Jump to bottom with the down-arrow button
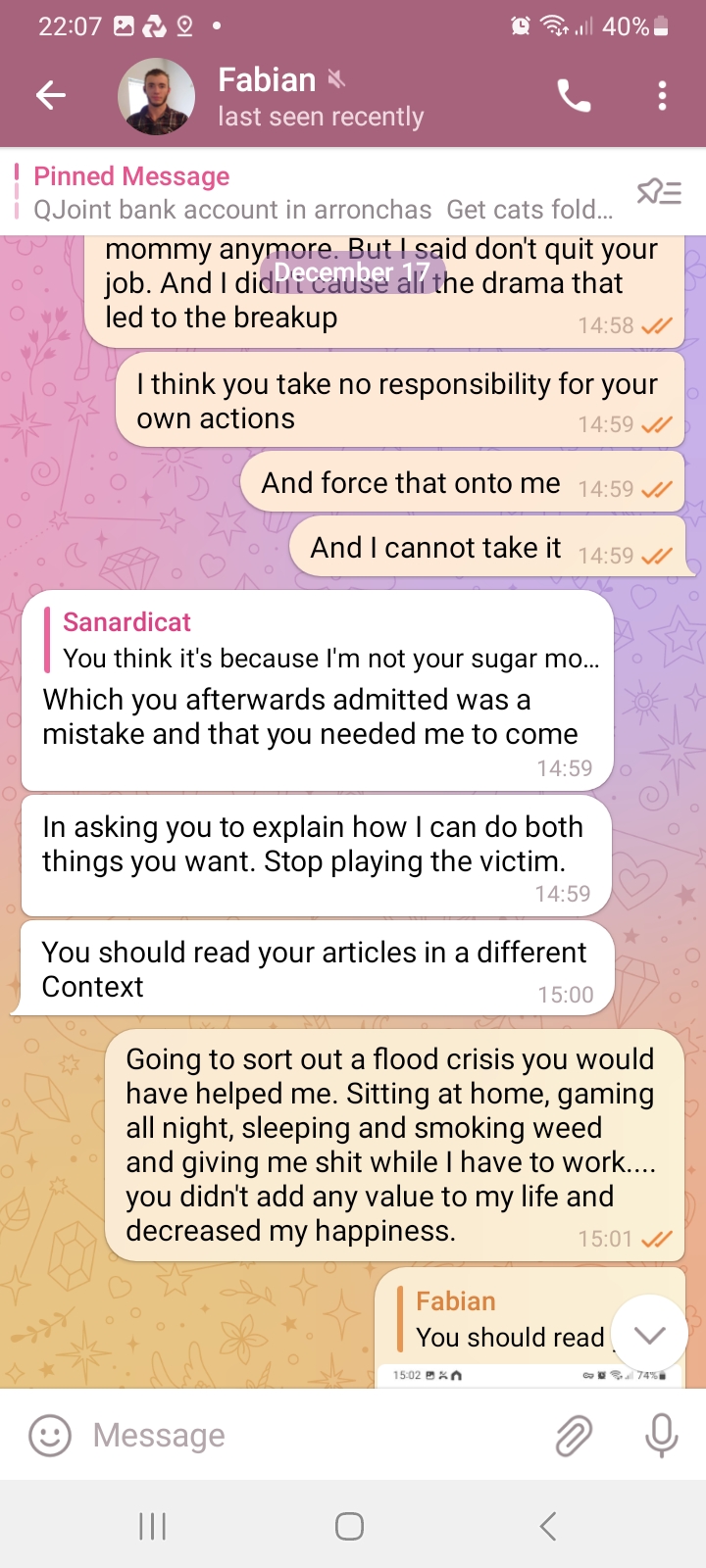Image resolution: width=706 pixels, height=1568 pixels. tap(649, 1334)
